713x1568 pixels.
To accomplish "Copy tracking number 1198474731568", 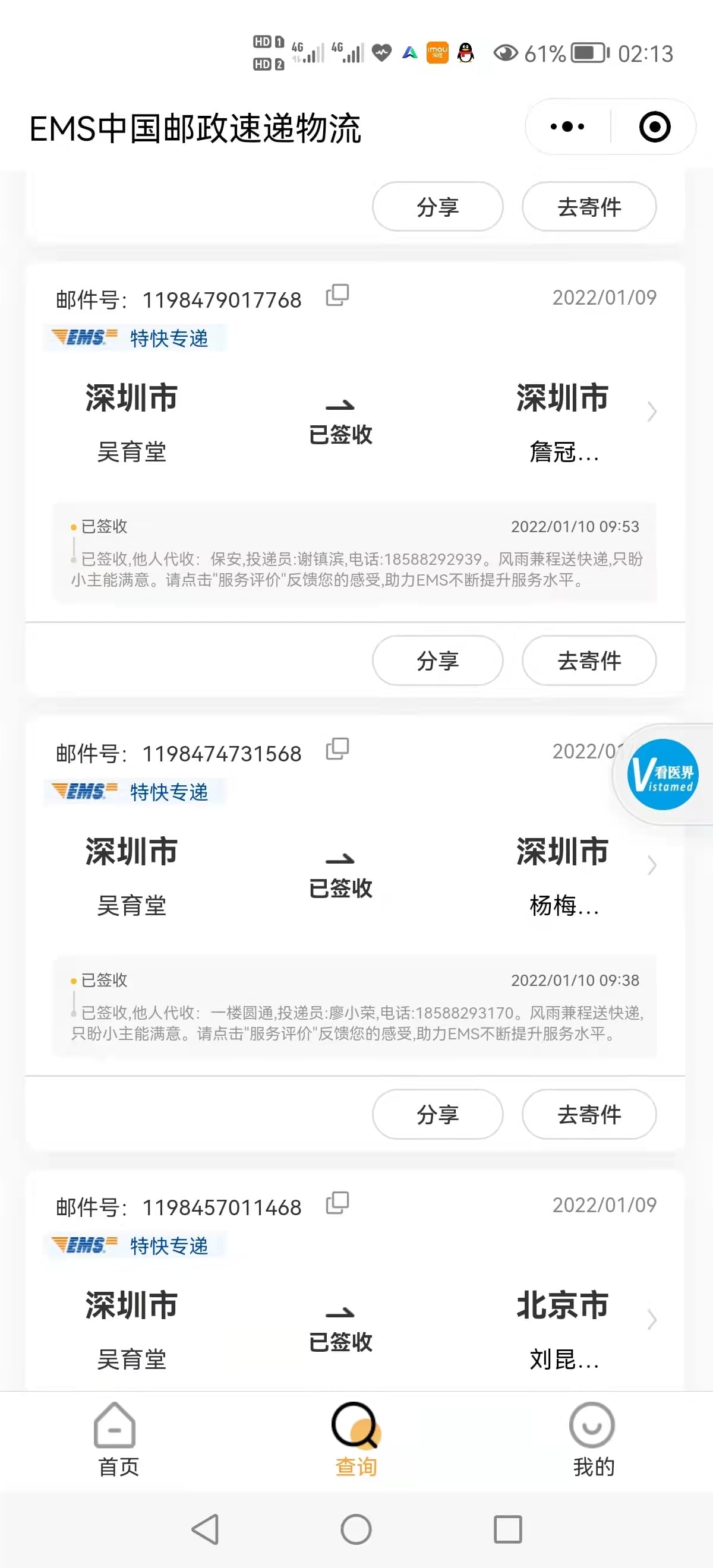I will (x=337, y=750).
